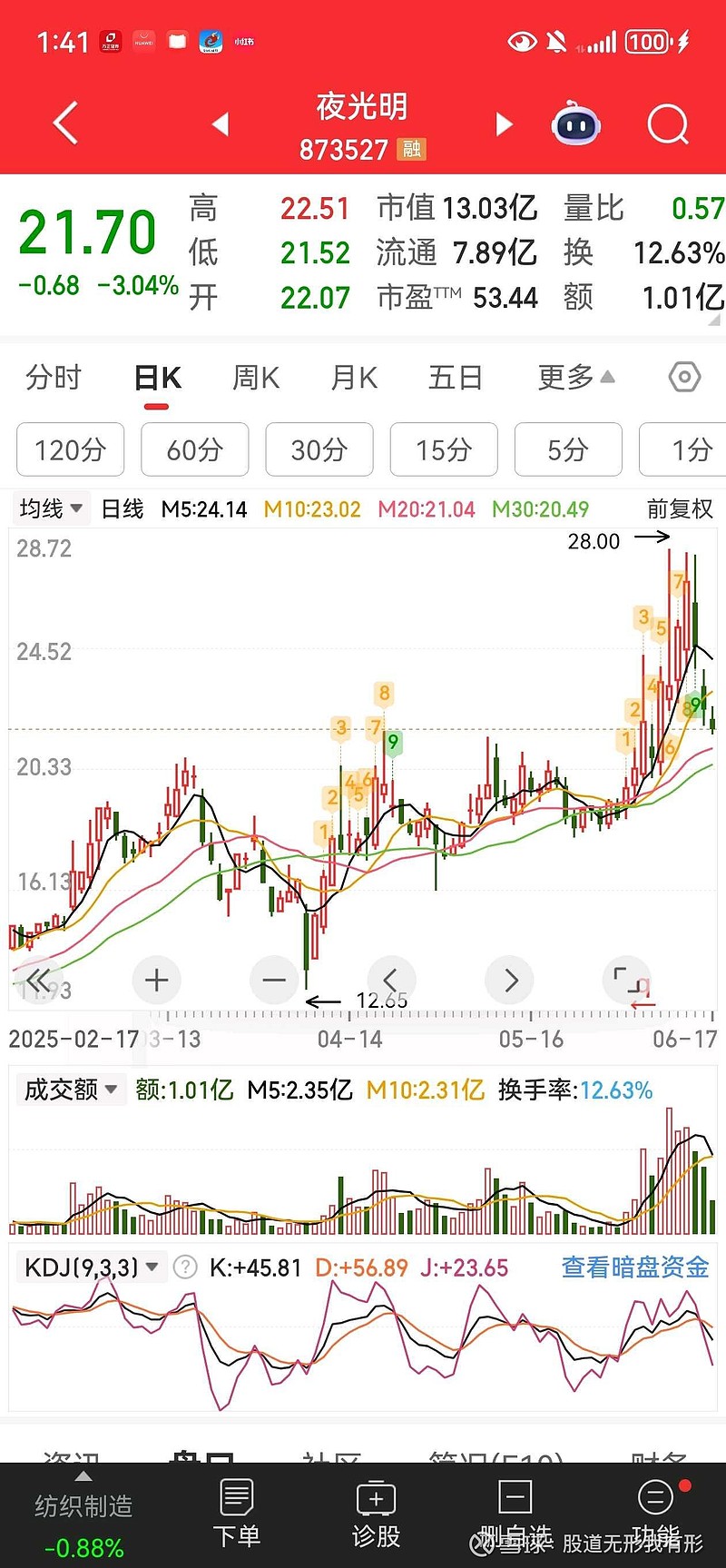The height and width of the screenshot is (1568, 726).
Task: Open the robot assistant icon
Action: pos(576,124)
